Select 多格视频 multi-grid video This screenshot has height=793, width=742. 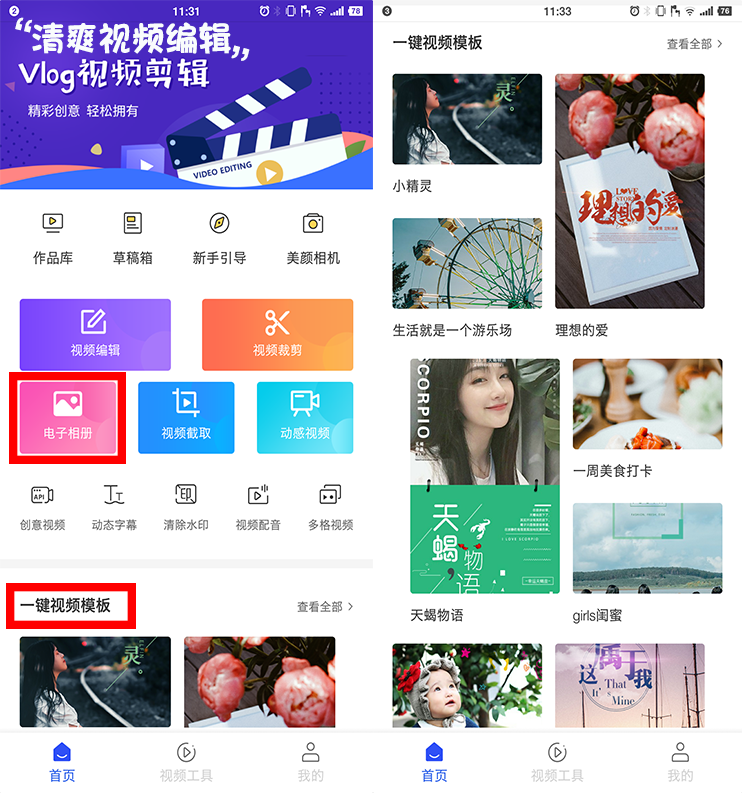(330, 507)
